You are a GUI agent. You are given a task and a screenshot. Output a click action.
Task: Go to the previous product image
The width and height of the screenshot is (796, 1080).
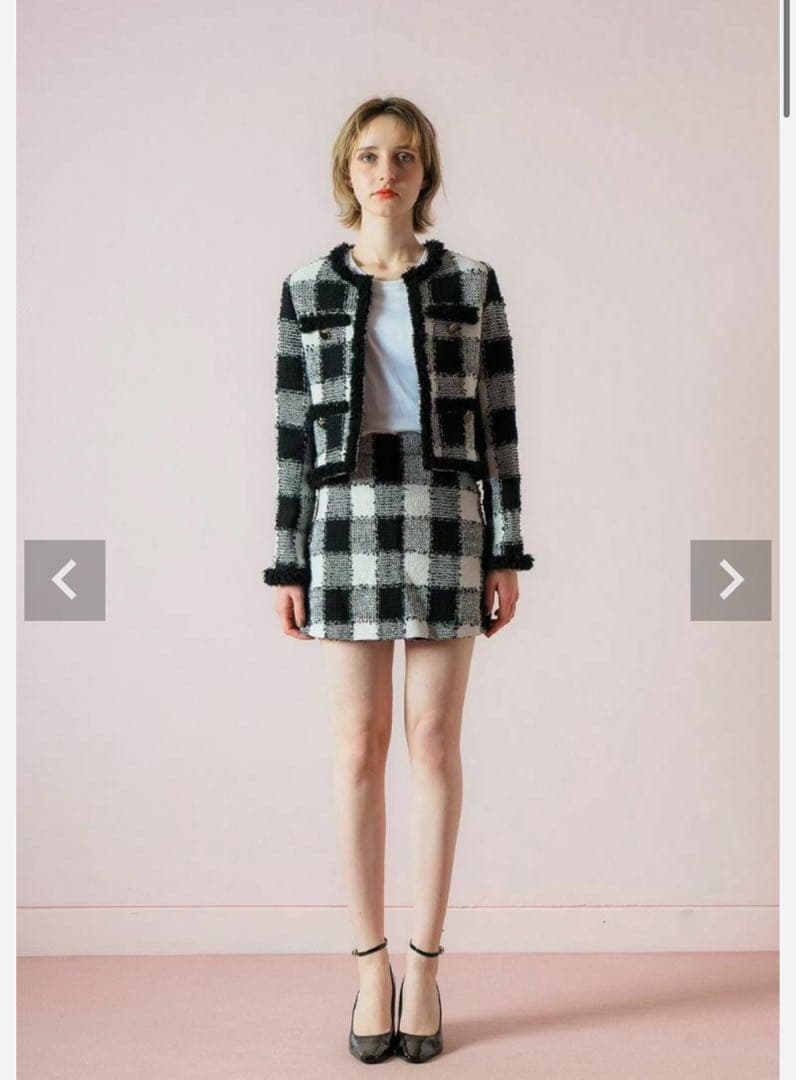click(x=65, y=580)
